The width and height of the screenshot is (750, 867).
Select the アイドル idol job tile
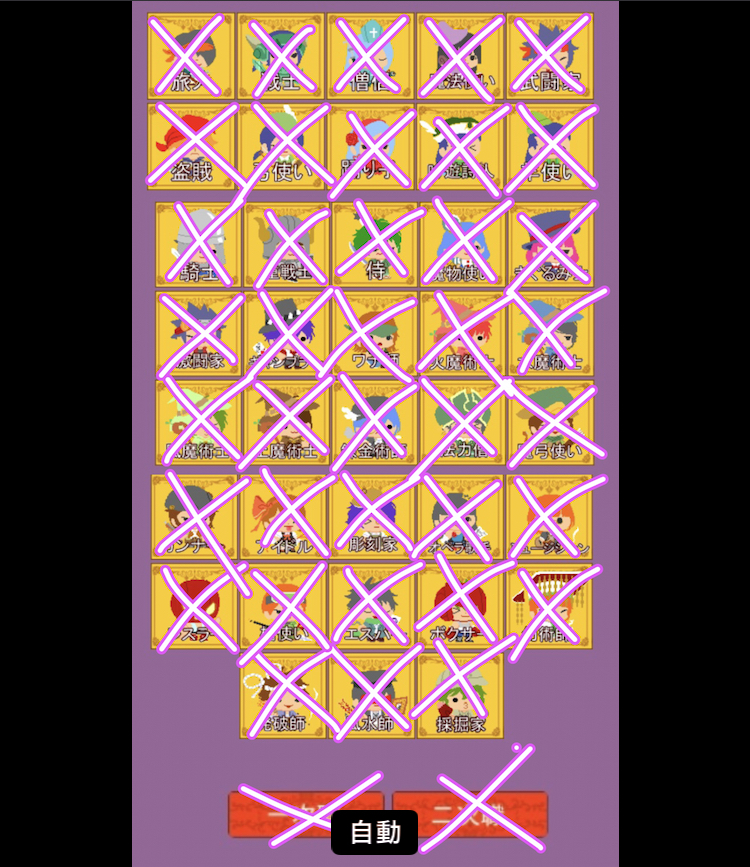click(x=284, y=516)
